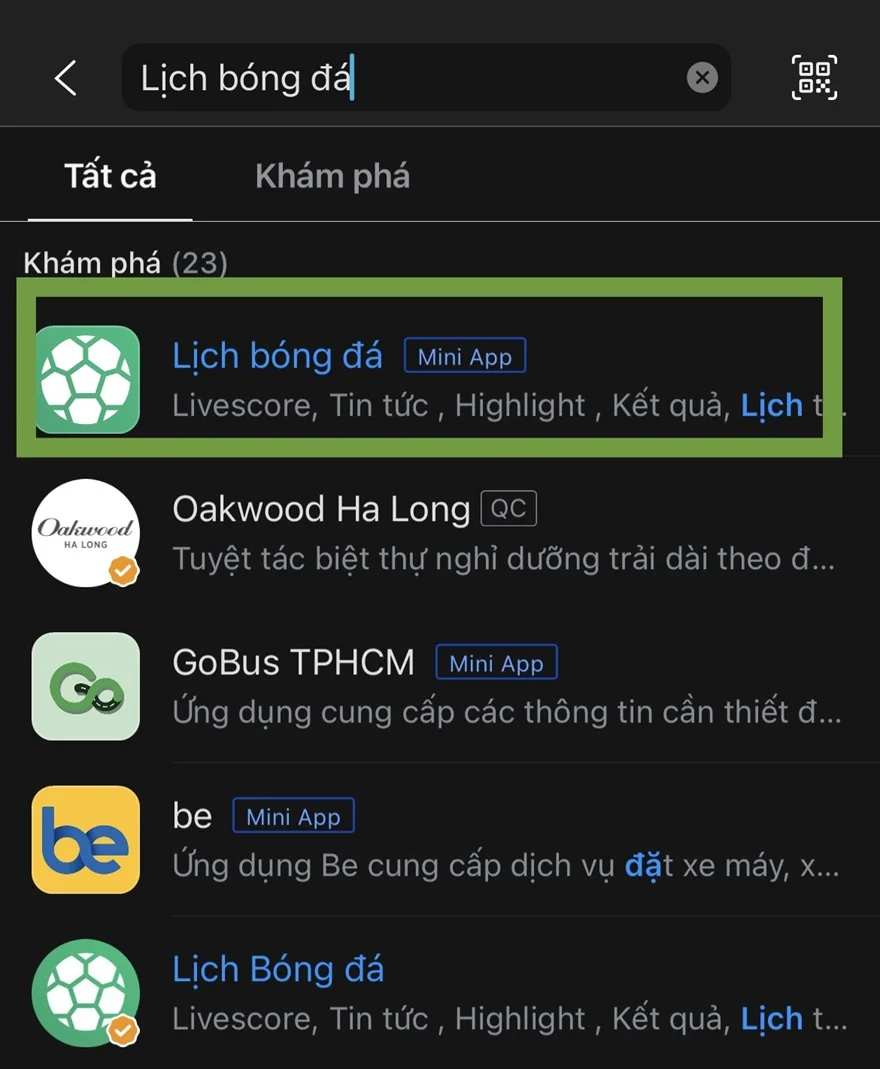Switch to the Khám phá tab

pyautogui.click(x=331, y=175)
